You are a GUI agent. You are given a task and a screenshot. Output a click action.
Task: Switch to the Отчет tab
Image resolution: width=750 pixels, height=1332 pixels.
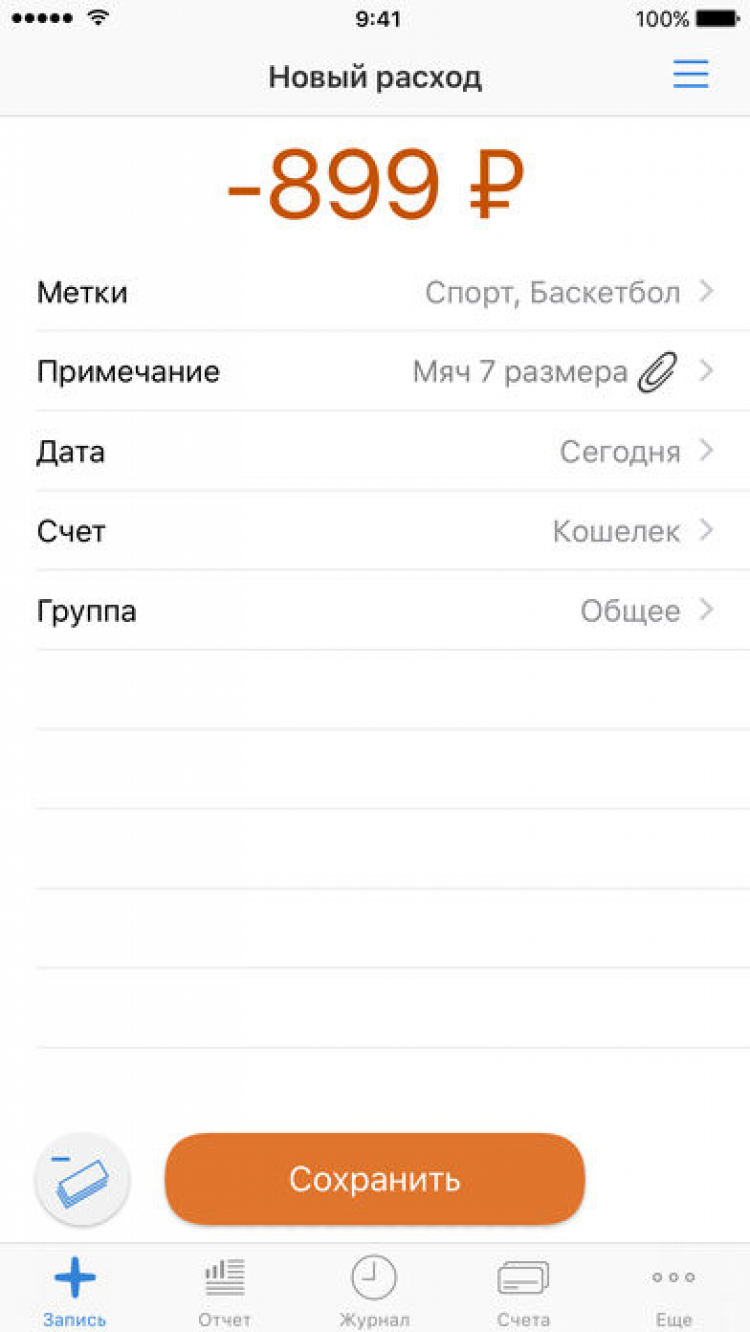224,1290
